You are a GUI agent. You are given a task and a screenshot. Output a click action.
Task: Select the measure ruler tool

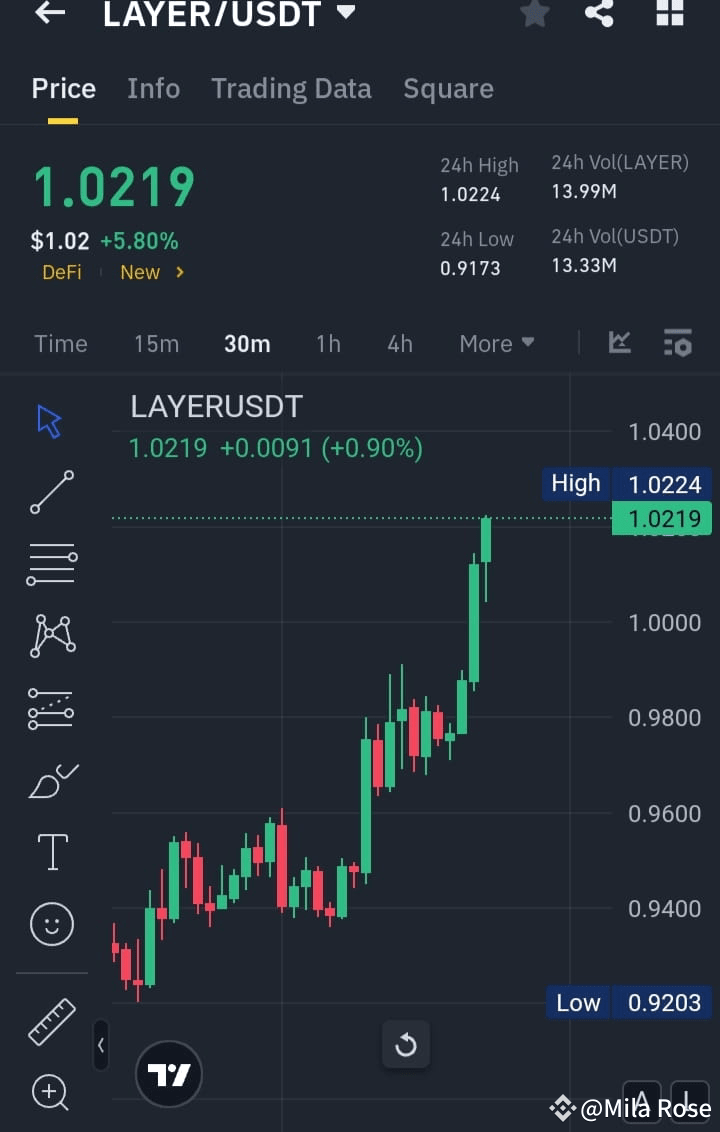tap(51, 1022)
